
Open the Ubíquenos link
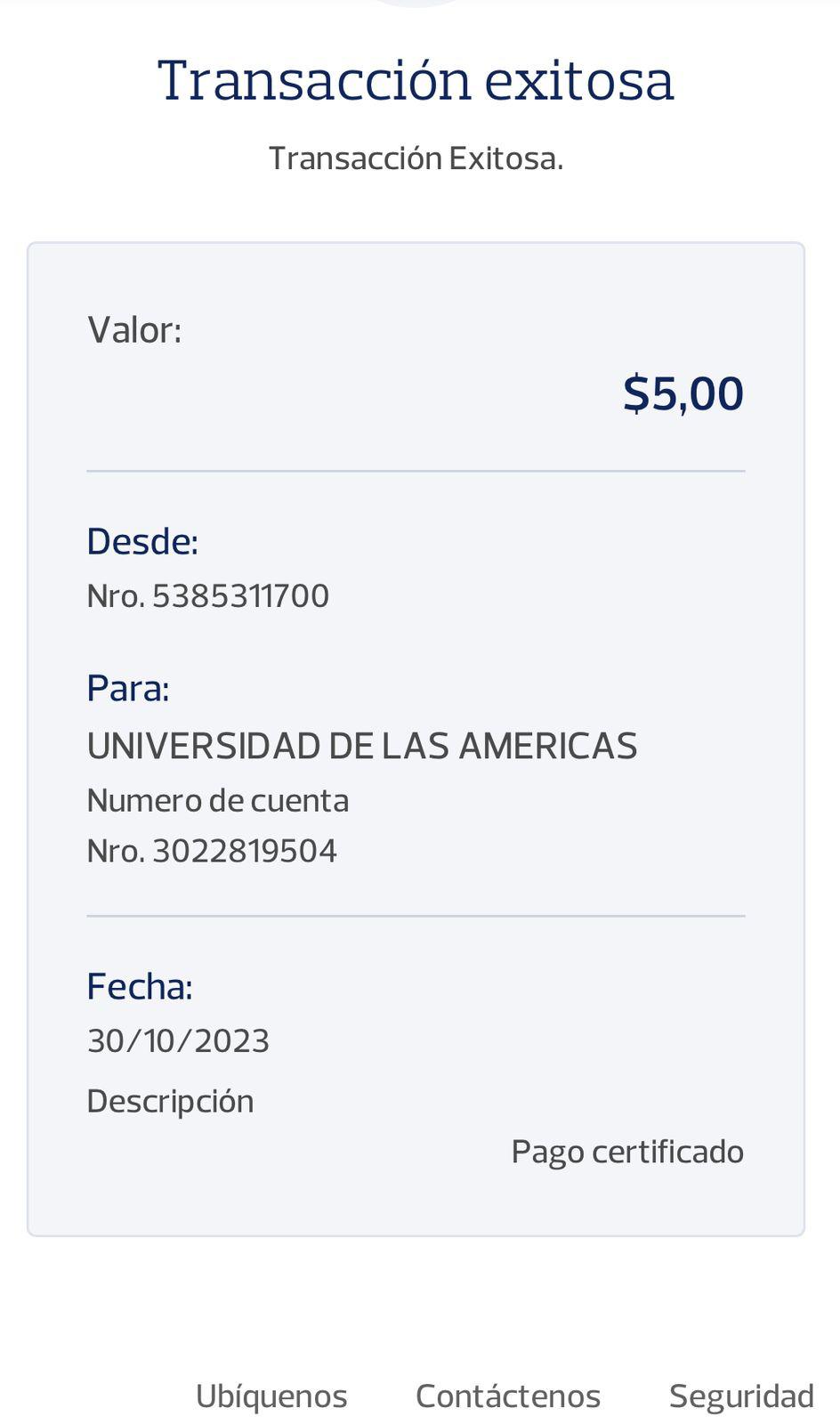tap(271, 1396)
